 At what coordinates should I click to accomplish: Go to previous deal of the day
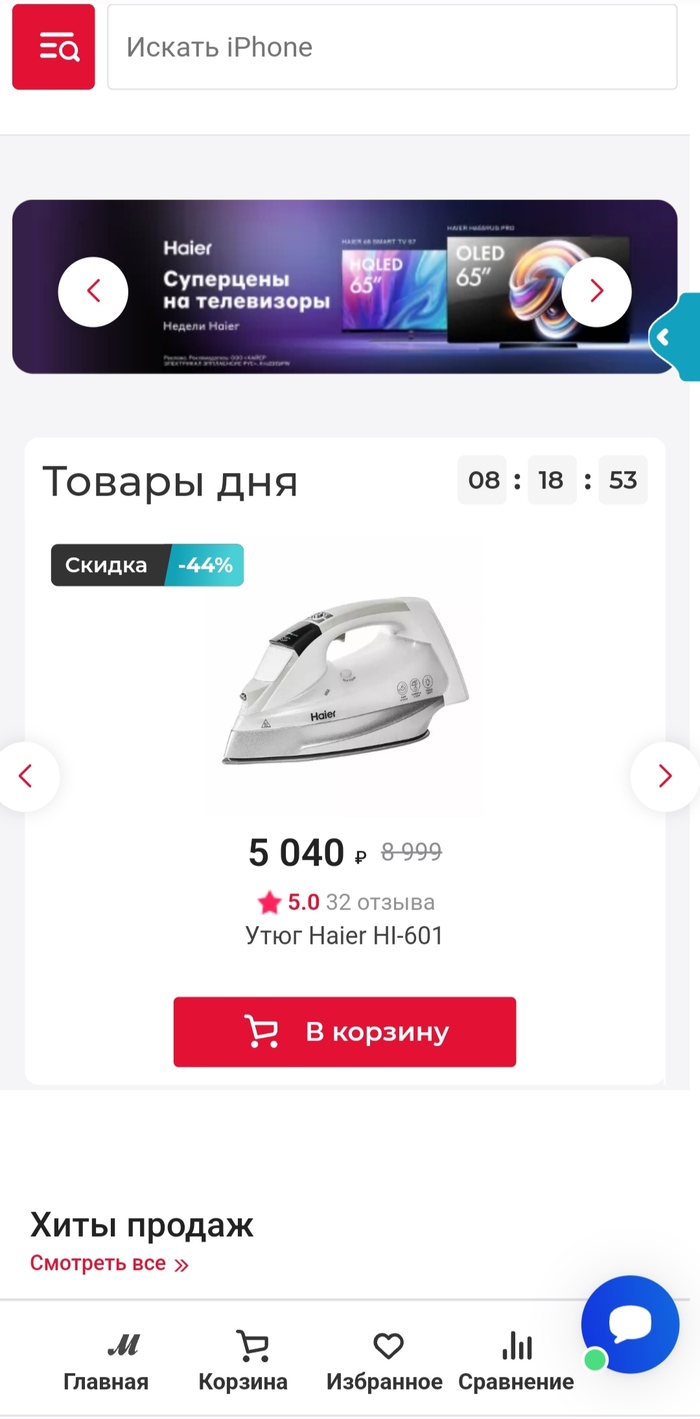[x=26, y=776]
